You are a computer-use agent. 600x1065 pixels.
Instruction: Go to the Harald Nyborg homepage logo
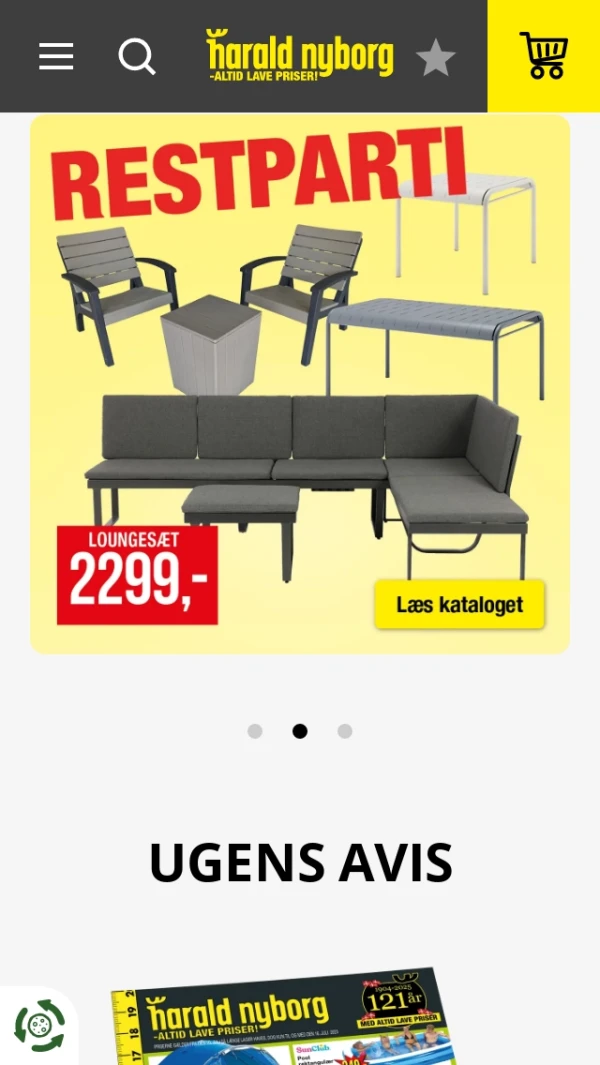click(x=299, y=56)
